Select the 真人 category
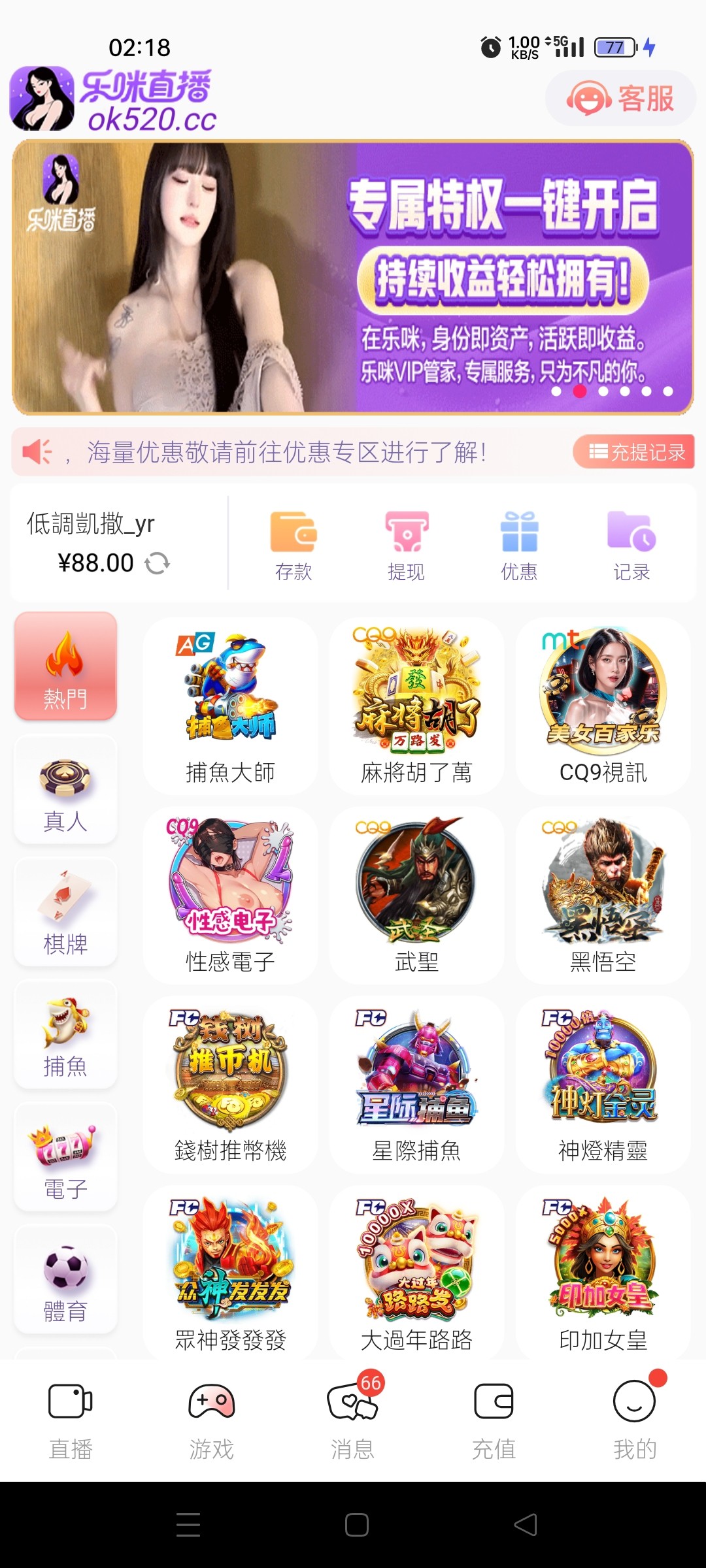This screenshot has height=1568, width=706. 65,791
